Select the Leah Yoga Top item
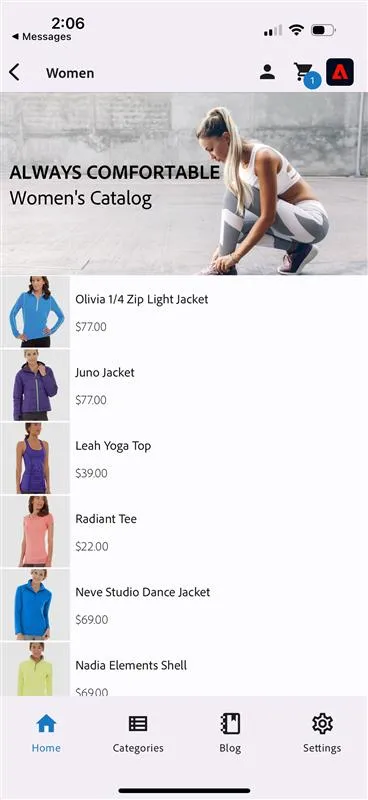Viewport: 368px width, 800px height. click(x=184, y=459)
